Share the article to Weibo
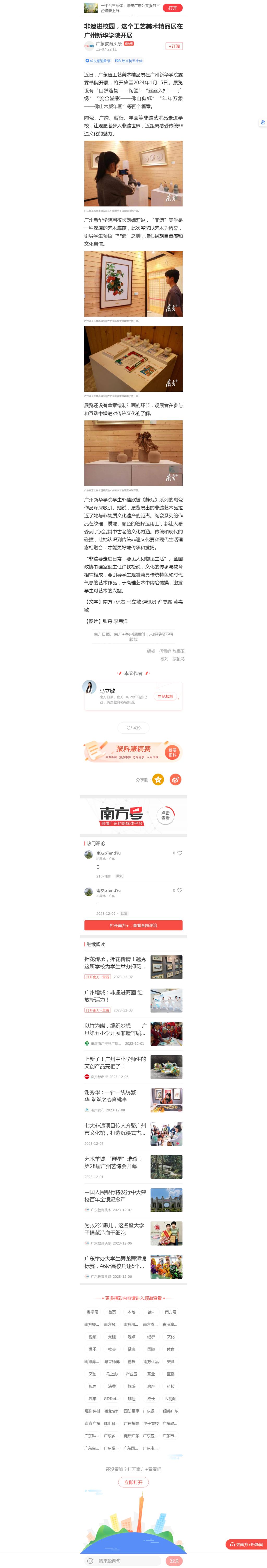 point(175,780)
